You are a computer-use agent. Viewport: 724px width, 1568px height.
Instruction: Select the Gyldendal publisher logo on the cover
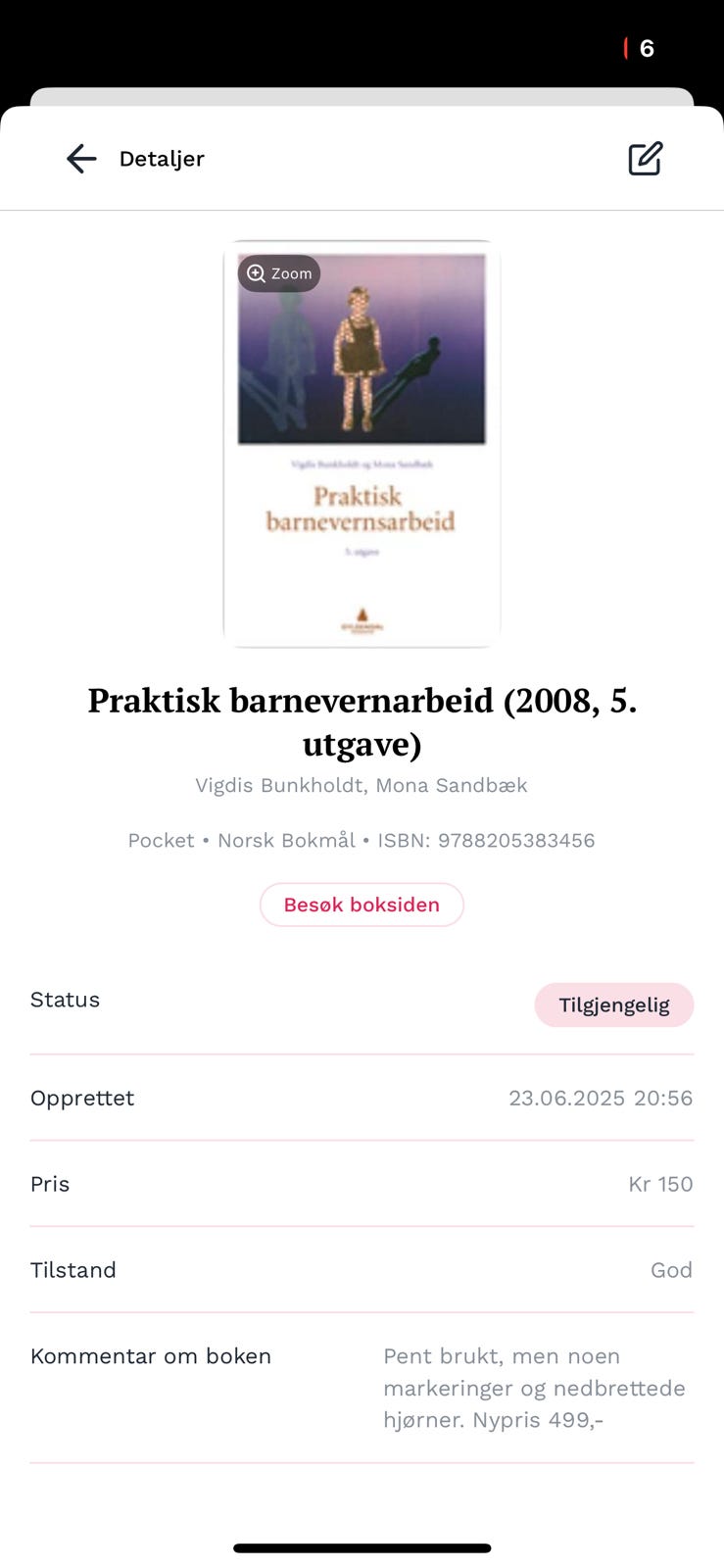(x=362, y=619)
